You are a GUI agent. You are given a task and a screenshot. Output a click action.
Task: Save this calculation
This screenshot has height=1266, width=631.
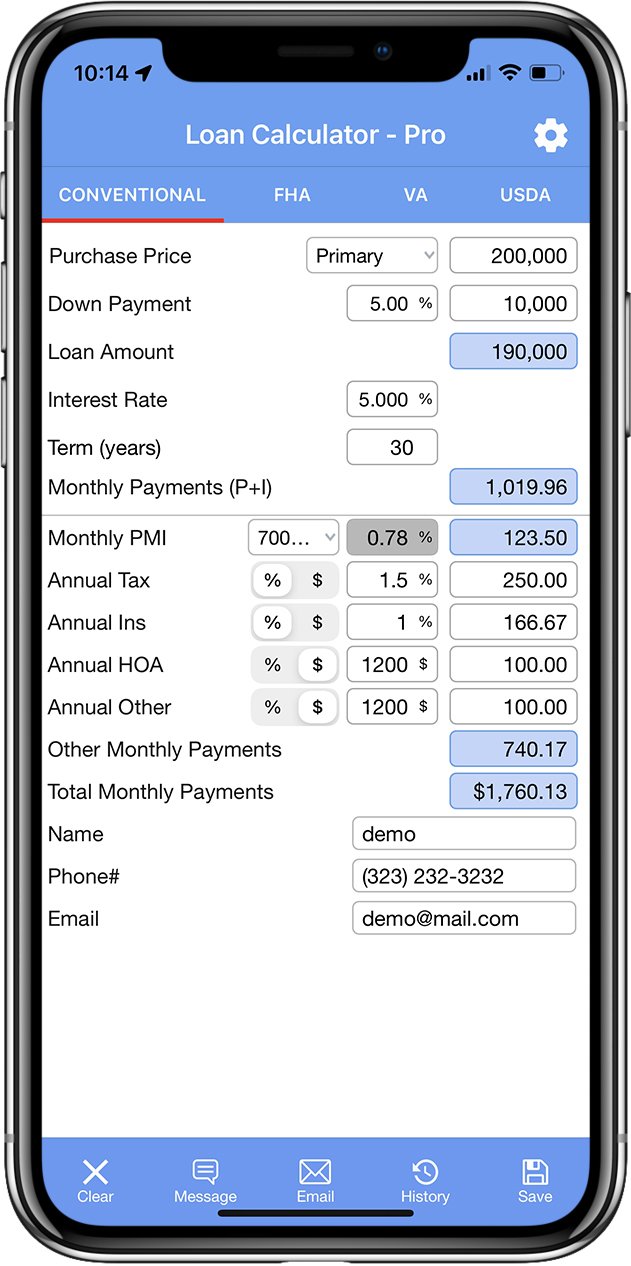[535, 1180]
